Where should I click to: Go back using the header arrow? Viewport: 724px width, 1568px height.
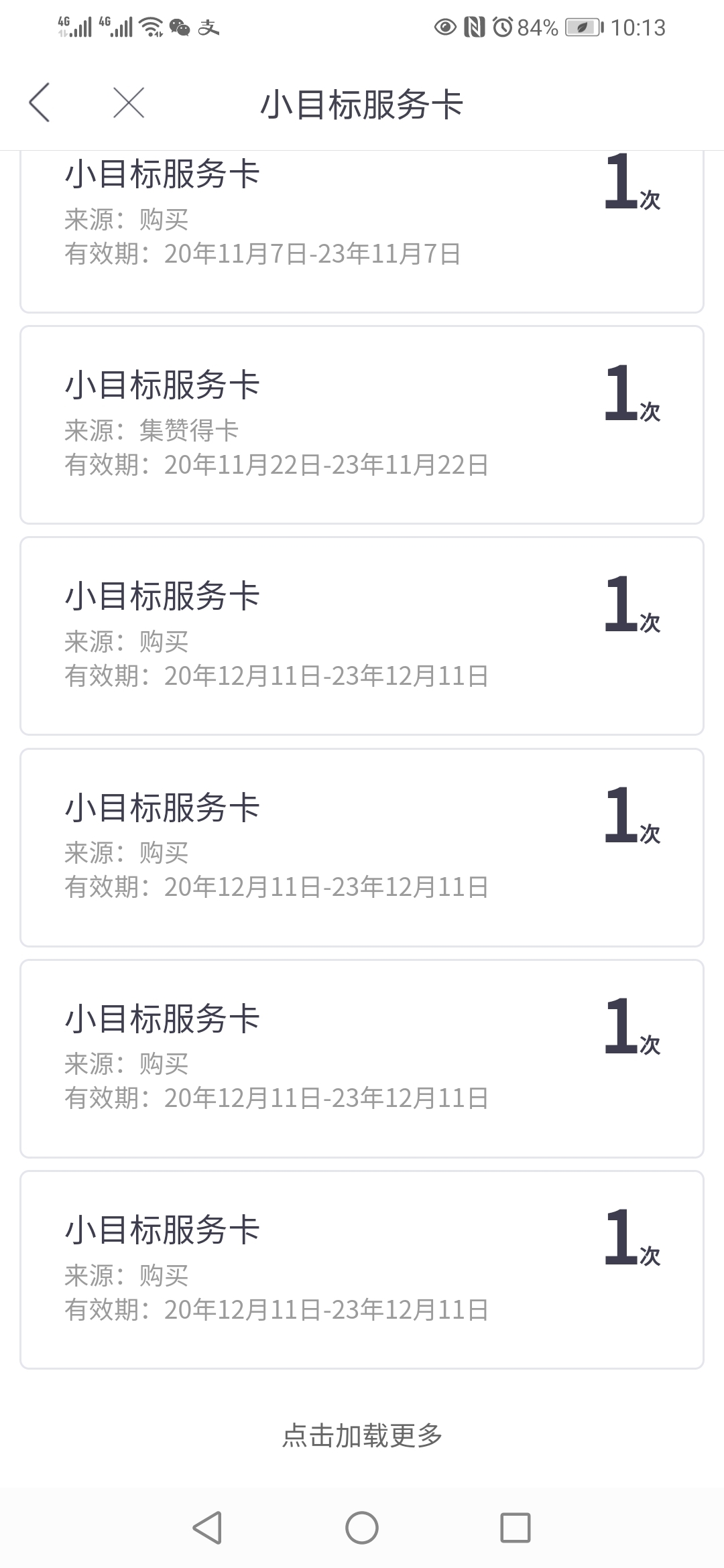[40, 103]
